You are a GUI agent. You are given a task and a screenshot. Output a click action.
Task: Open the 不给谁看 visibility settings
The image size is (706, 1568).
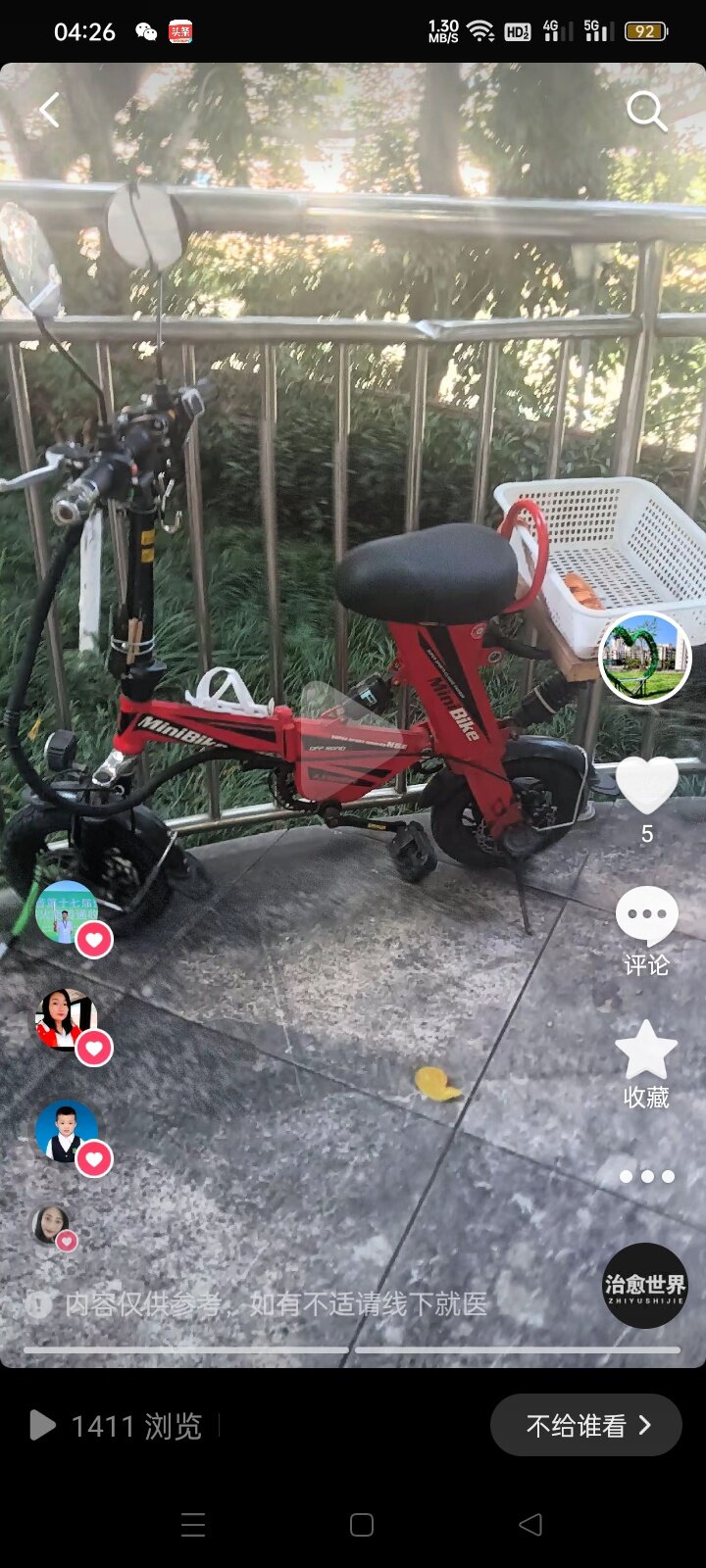(586, 1425)
